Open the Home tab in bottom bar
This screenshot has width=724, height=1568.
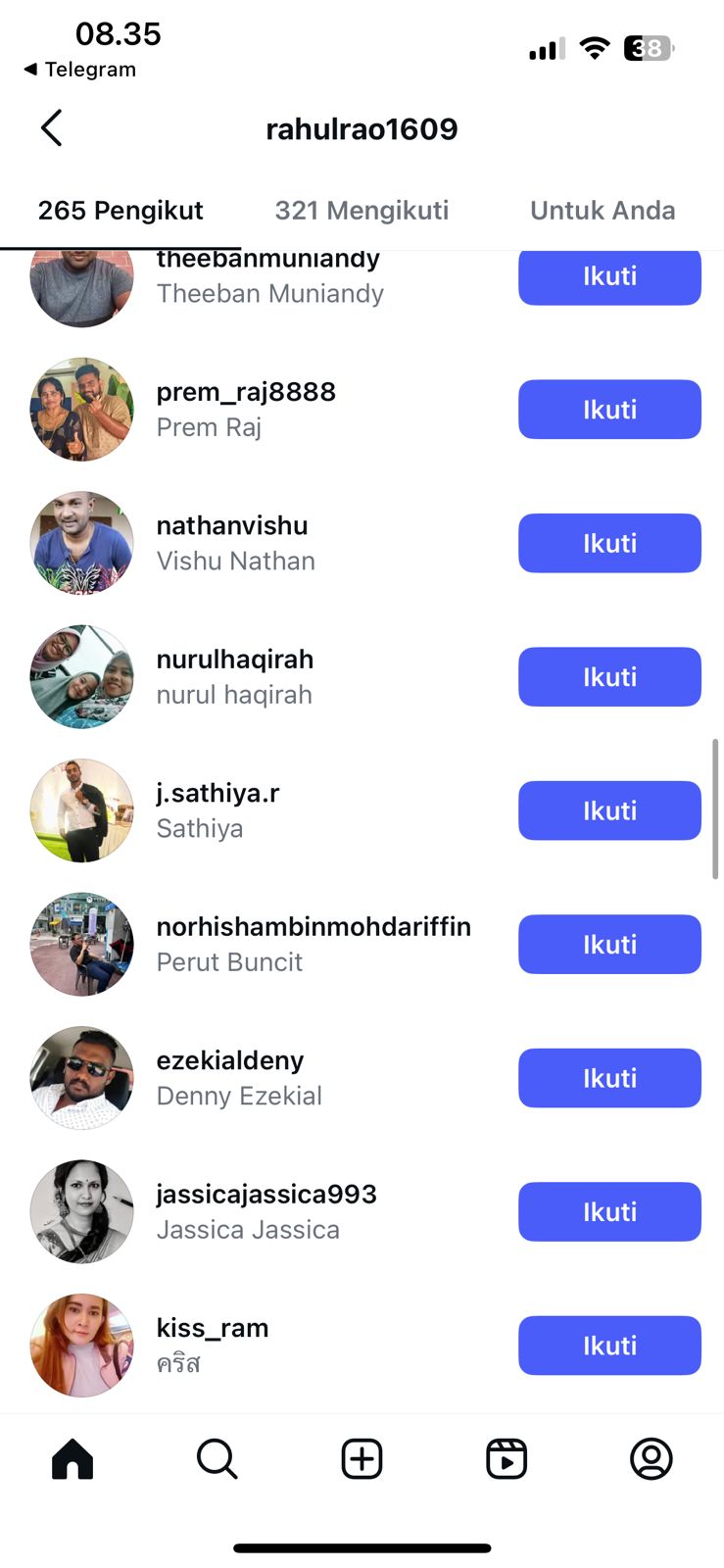(72, 1459)
